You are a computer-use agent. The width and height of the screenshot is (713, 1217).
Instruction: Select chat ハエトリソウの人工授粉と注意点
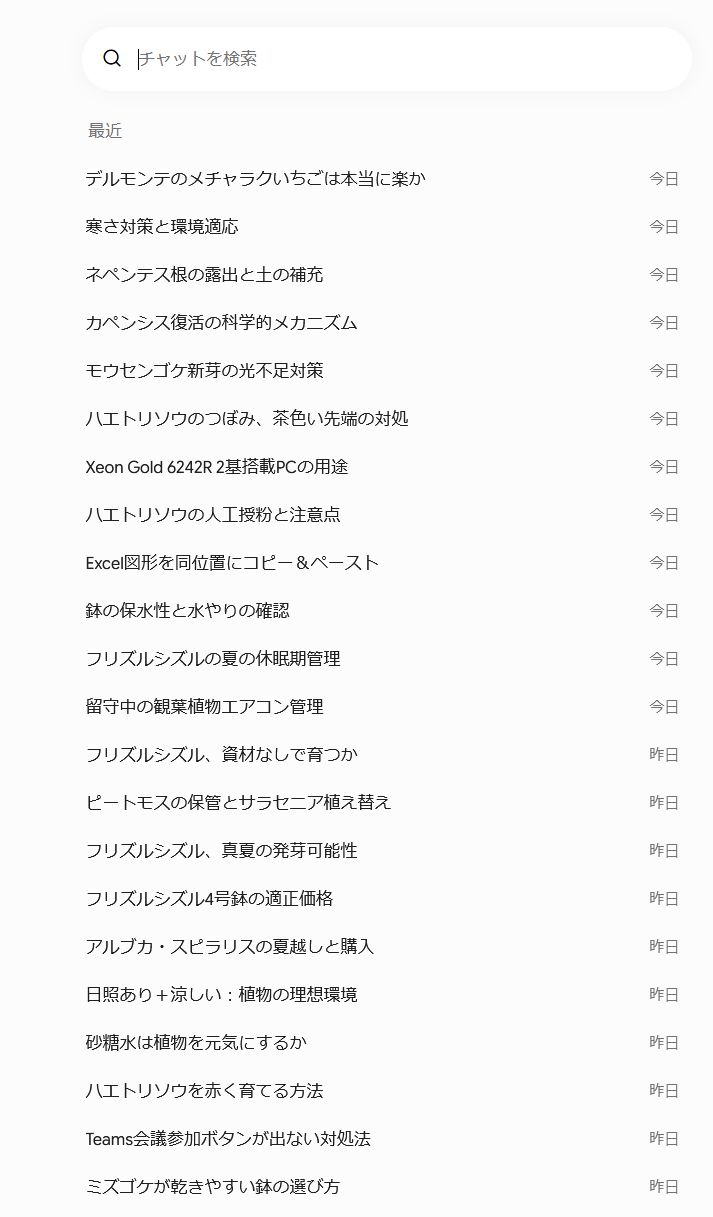[382, 515]
